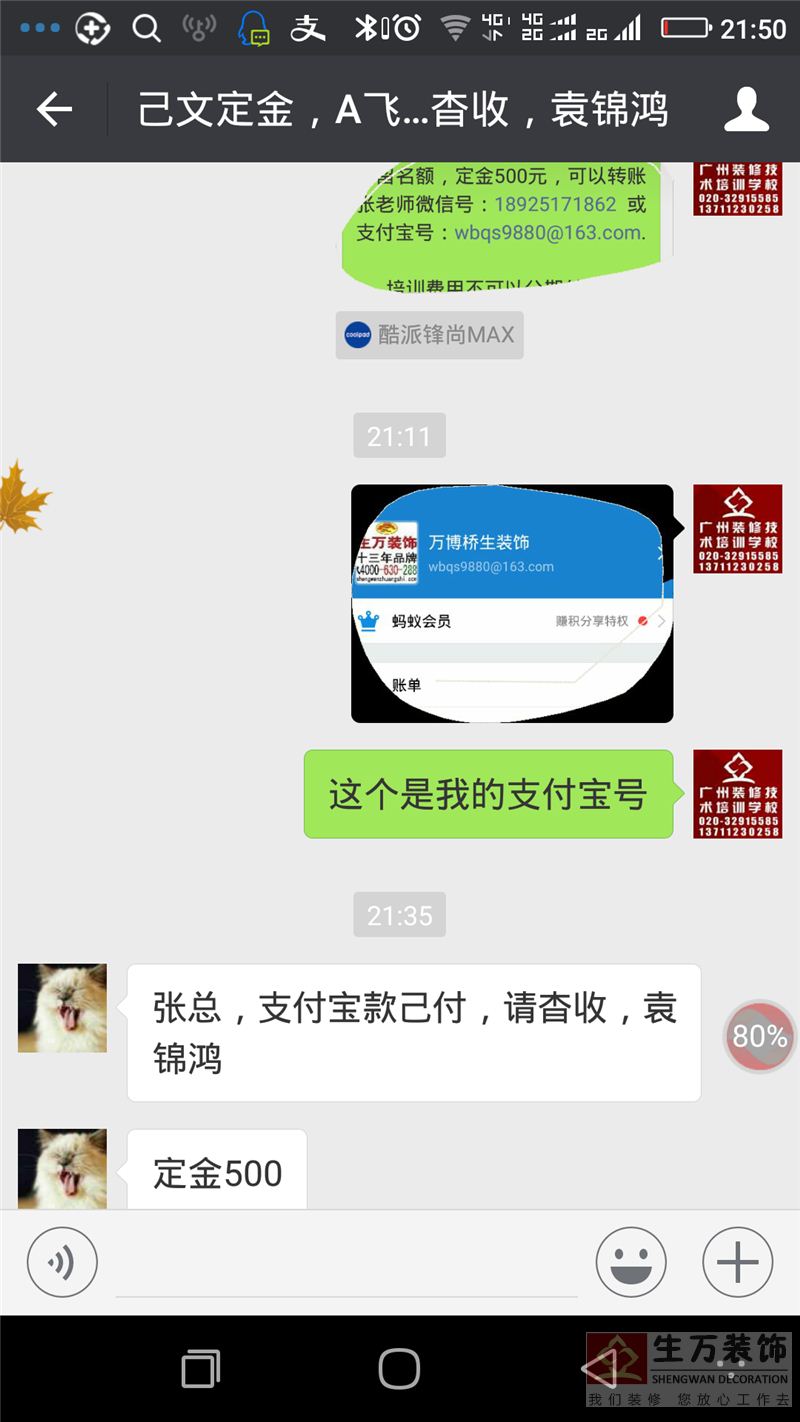Tap the 酷派锋尚MAX device tag
This screenshot has height=1422, width=800.
430,335
